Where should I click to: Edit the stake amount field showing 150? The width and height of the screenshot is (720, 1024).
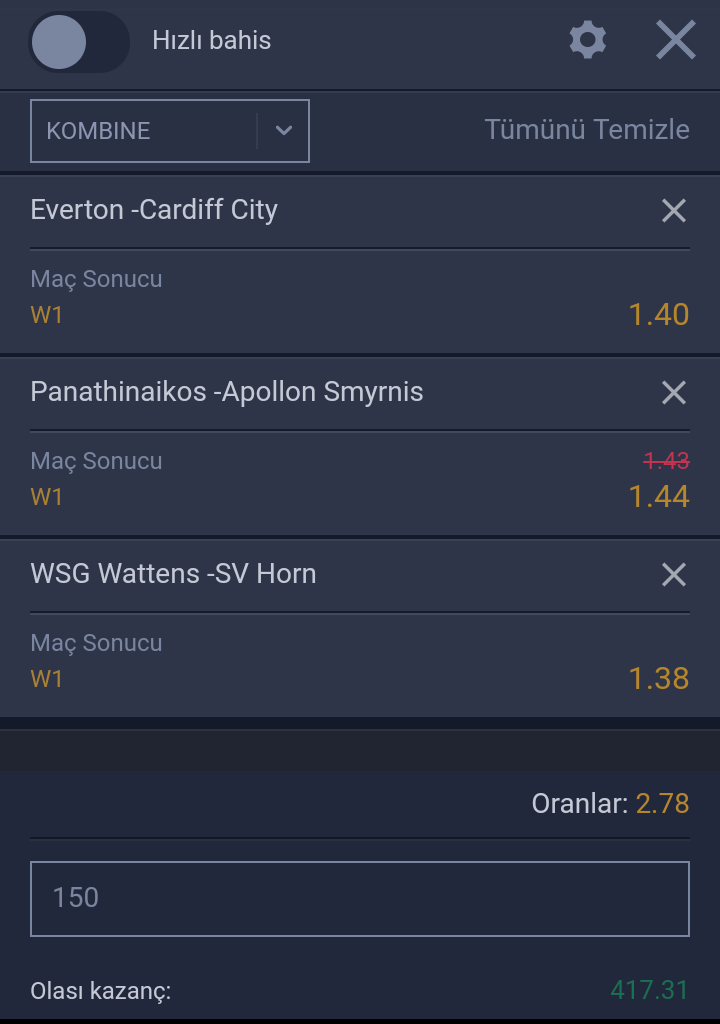point(360,898)
